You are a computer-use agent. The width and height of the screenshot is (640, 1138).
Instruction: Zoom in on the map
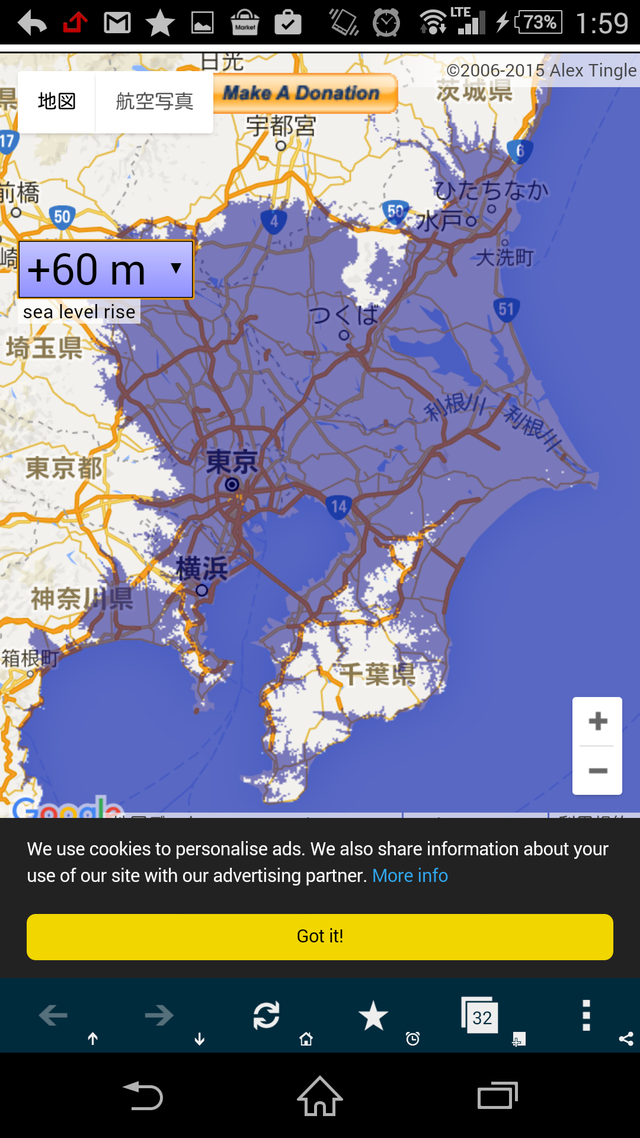pyautogui.click(x=597, y=722)
